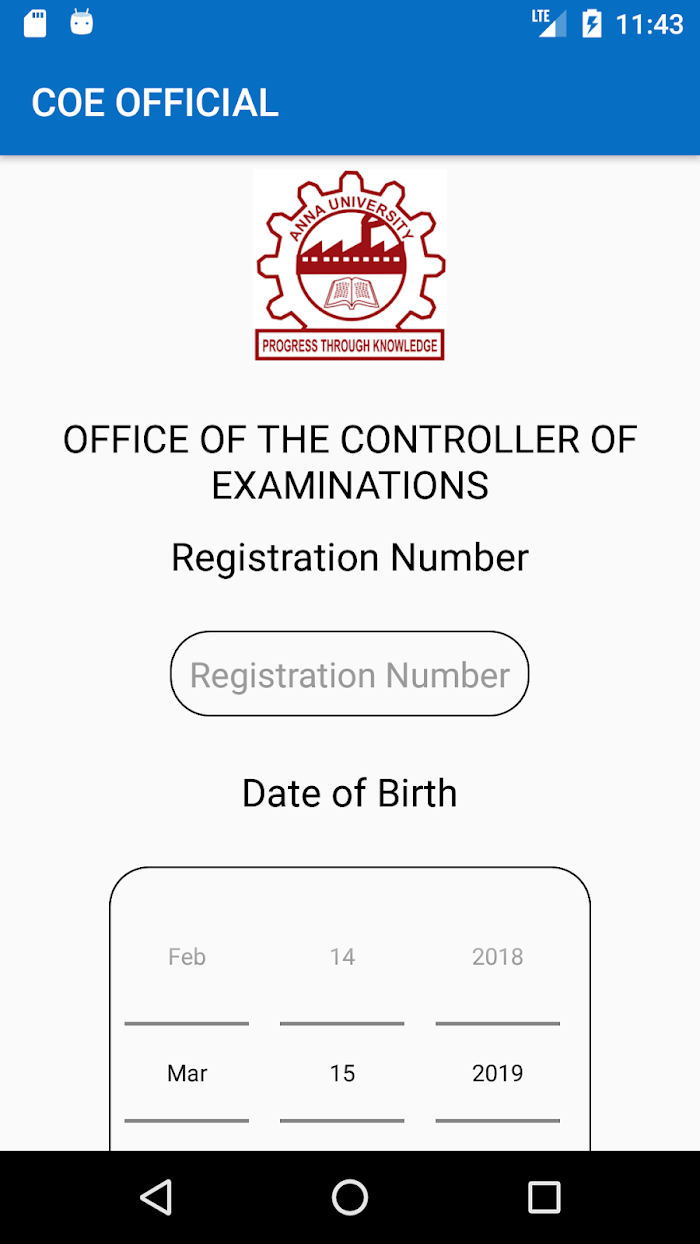Select year 2018 in the date picker
Screen dimensions: 700x1244
click(x=497, y=957)
